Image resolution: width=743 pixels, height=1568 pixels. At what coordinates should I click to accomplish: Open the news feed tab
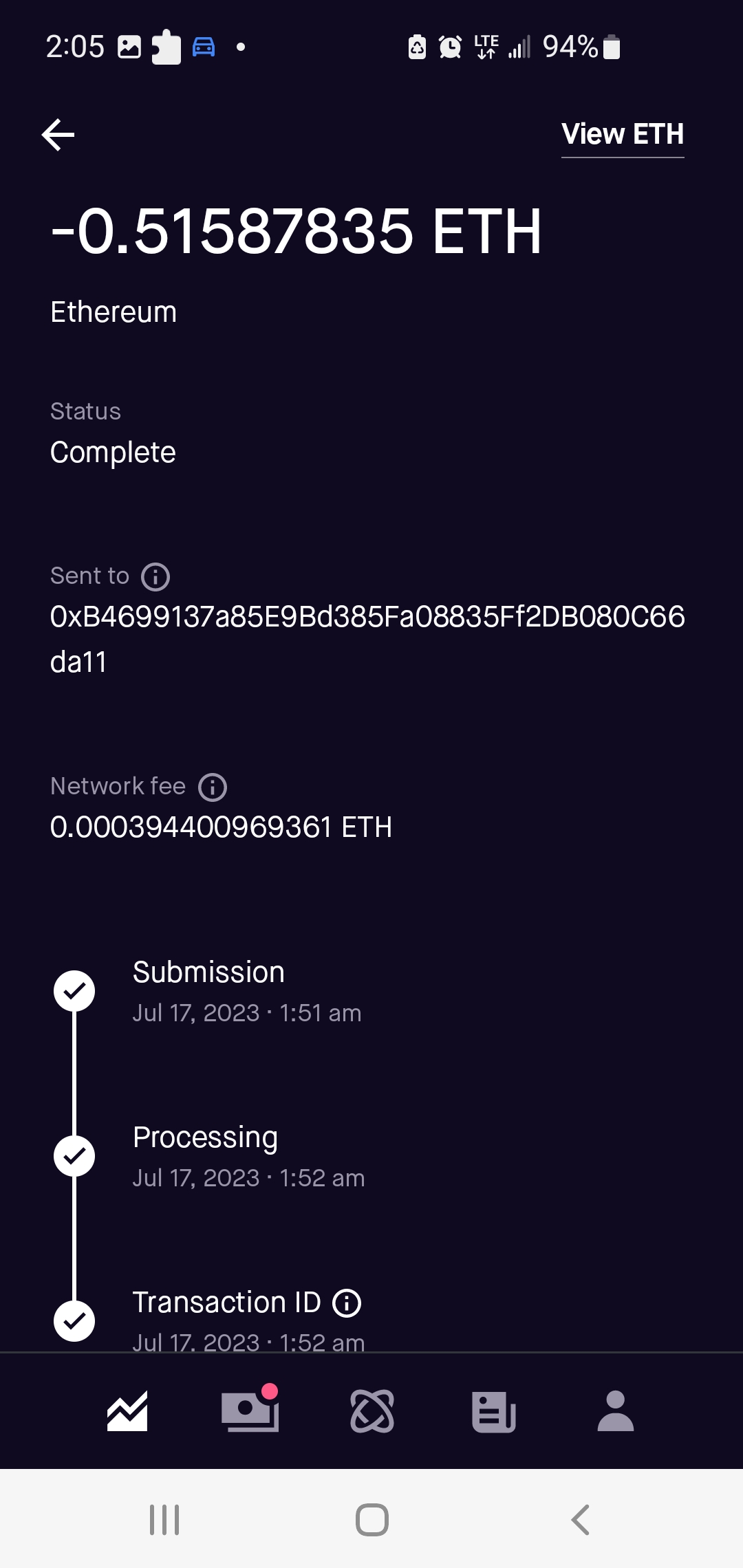pos(494,1411)
